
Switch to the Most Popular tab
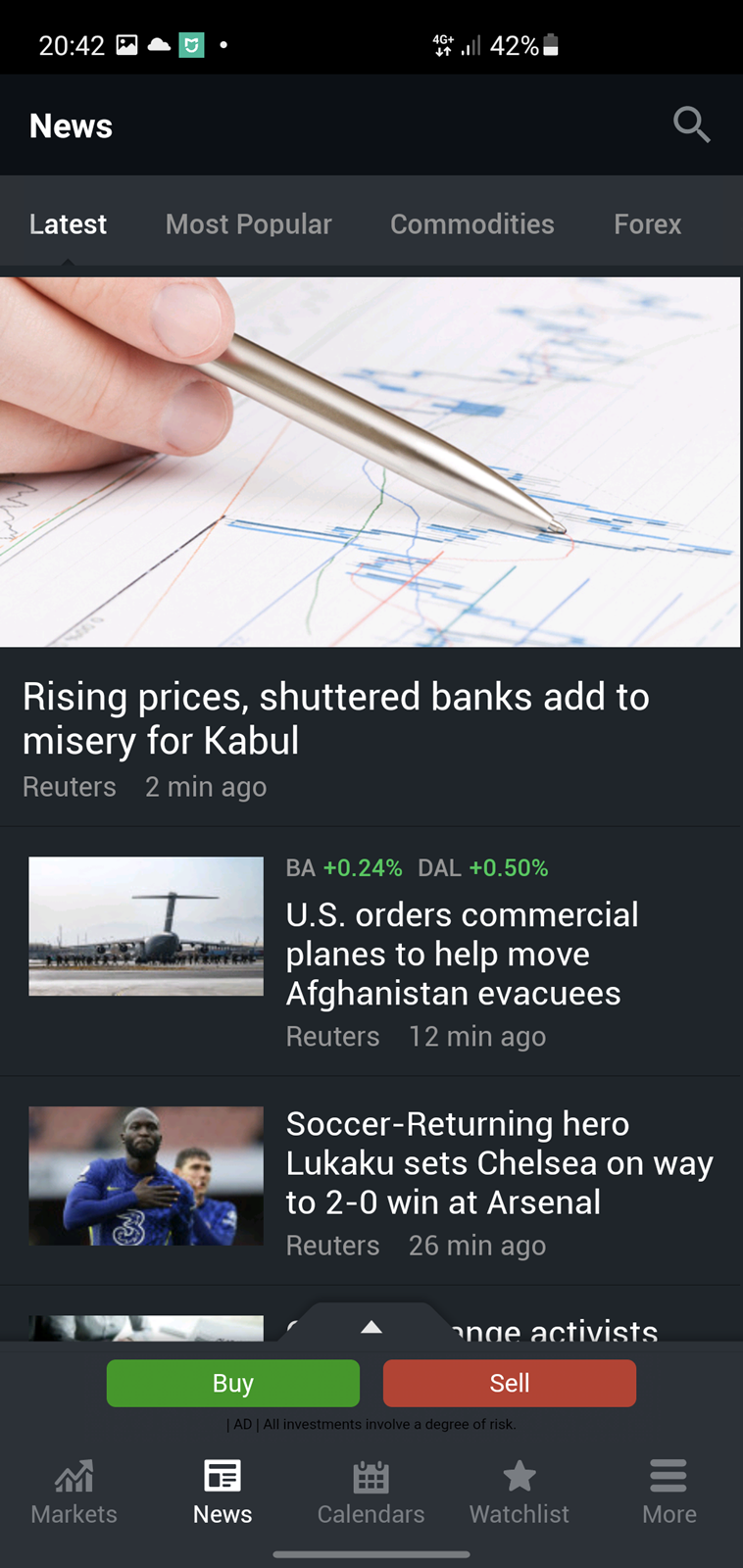[x=249, y=224]
